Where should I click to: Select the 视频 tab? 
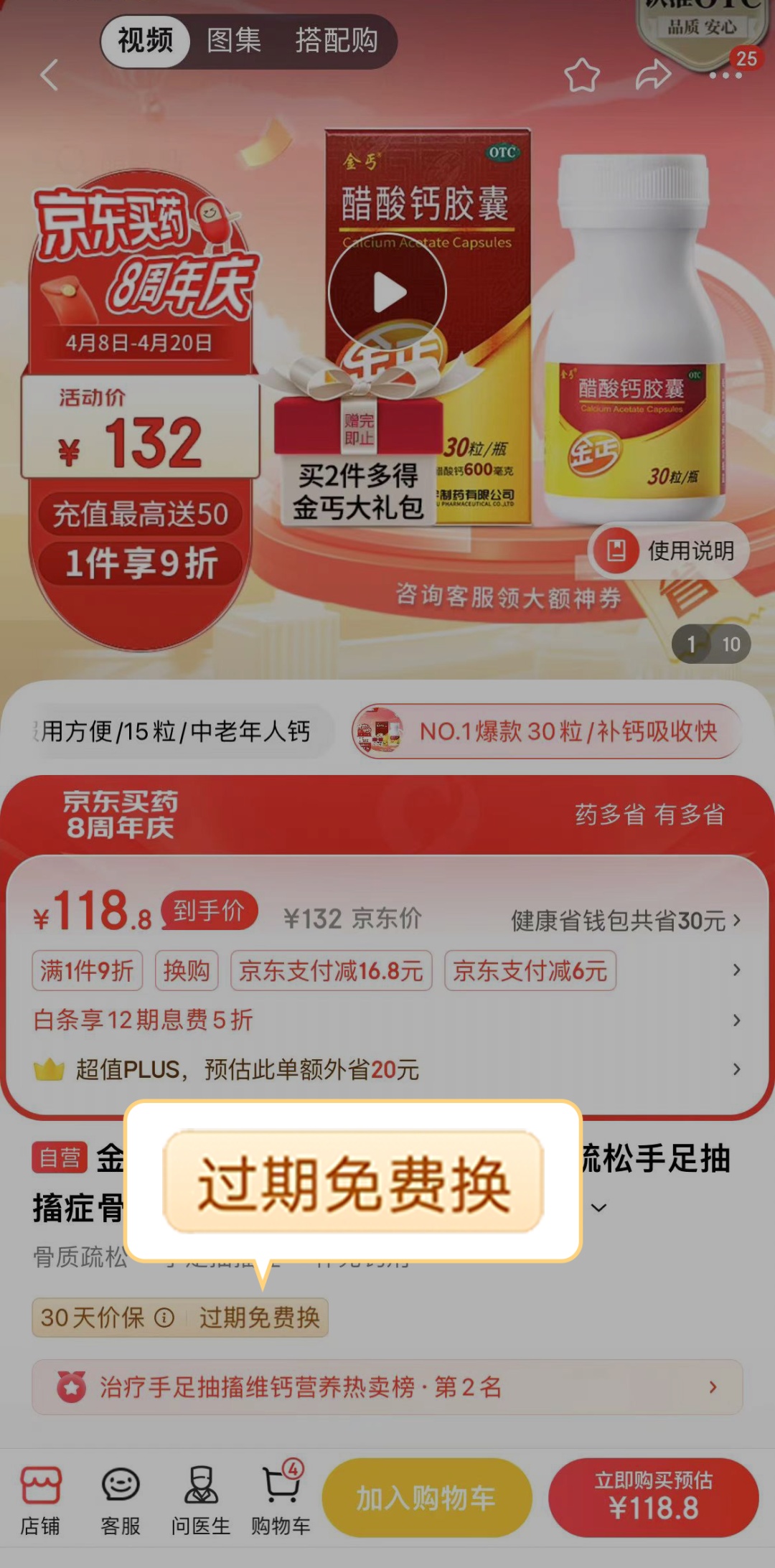[x=146, y=41]
